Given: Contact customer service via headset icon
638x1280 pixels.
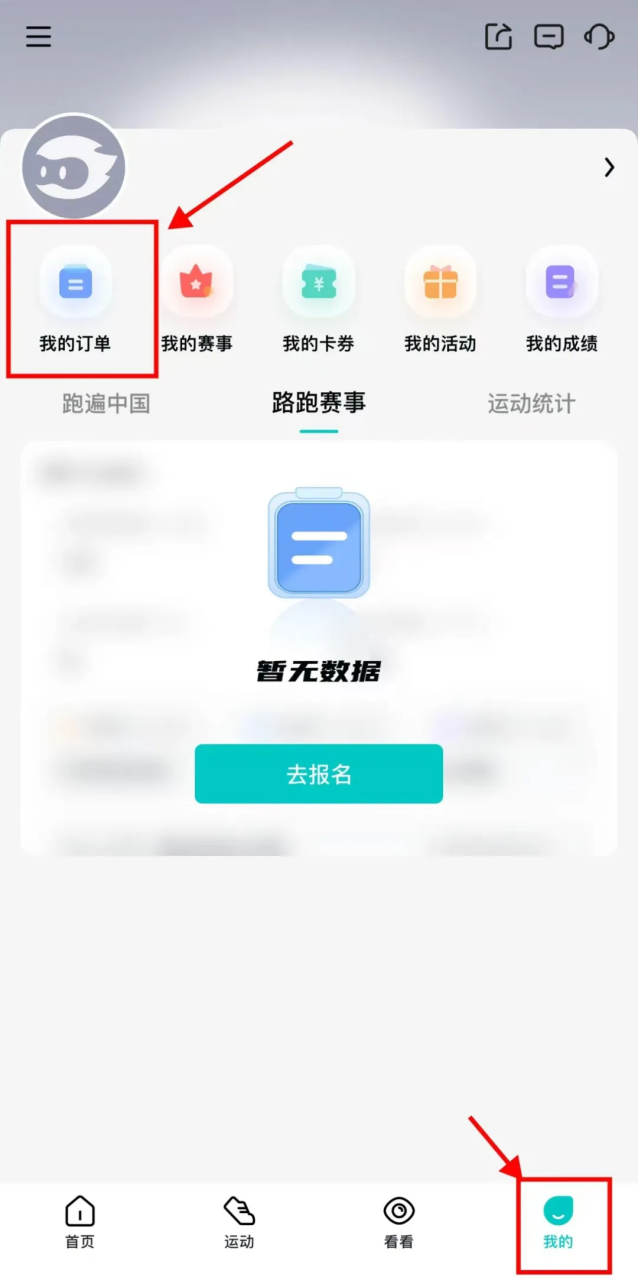Looking at the screenshot, I should tap(598, 37).
